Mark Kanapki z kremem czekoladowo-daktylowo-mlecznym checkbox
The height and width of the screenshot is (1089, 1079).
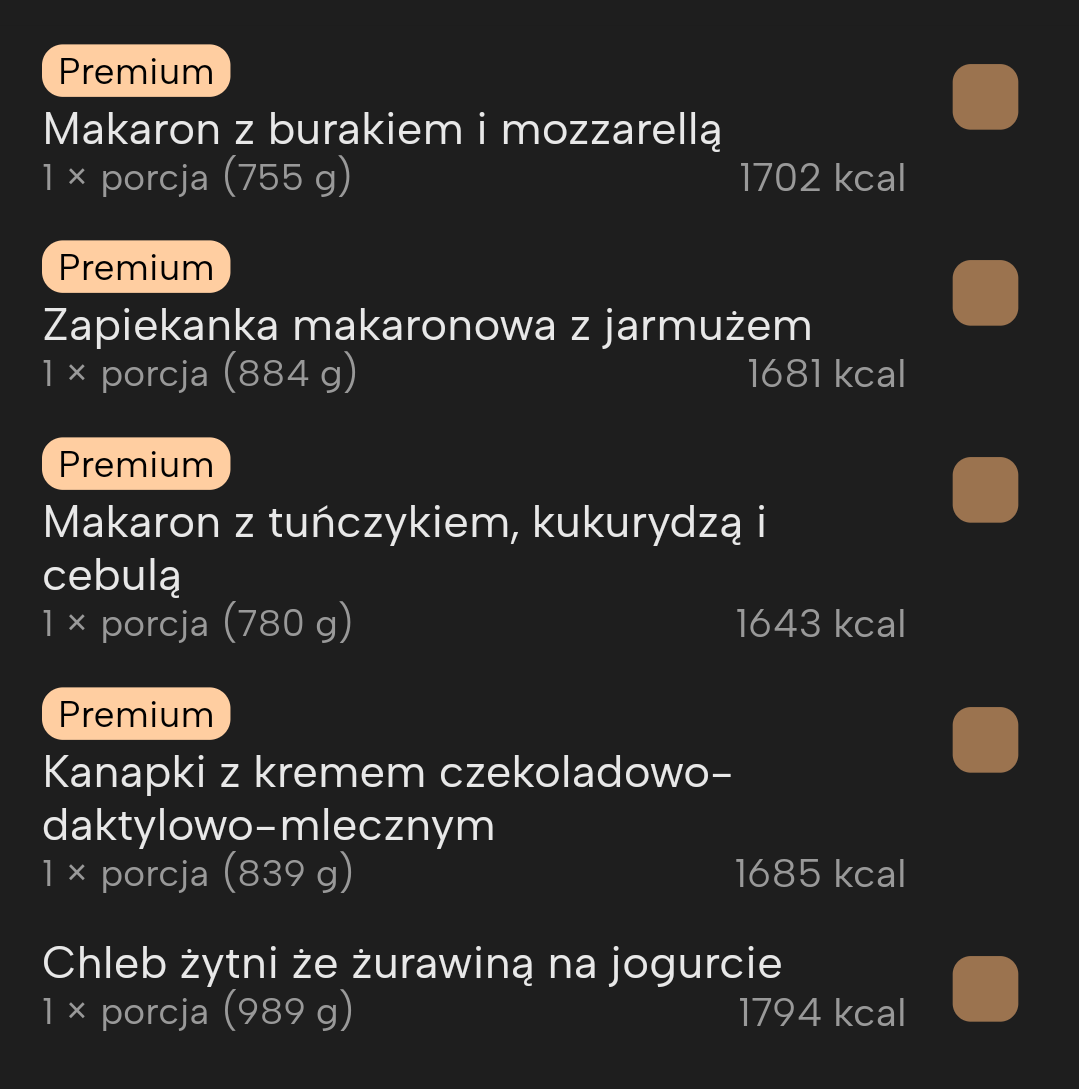pyautogui.click(x=985, y=740)
